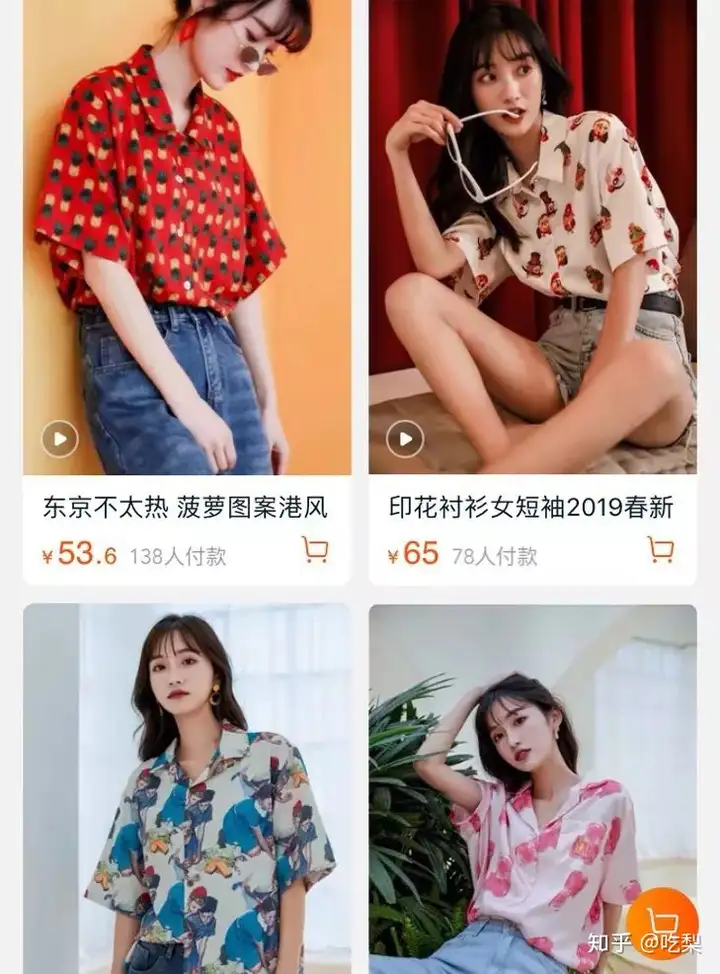Open the 东京不太热 菠萝图案港风 shirt product
Image resolution: width=720 pixels, height=974 pixels.
(x=186, y=507)
